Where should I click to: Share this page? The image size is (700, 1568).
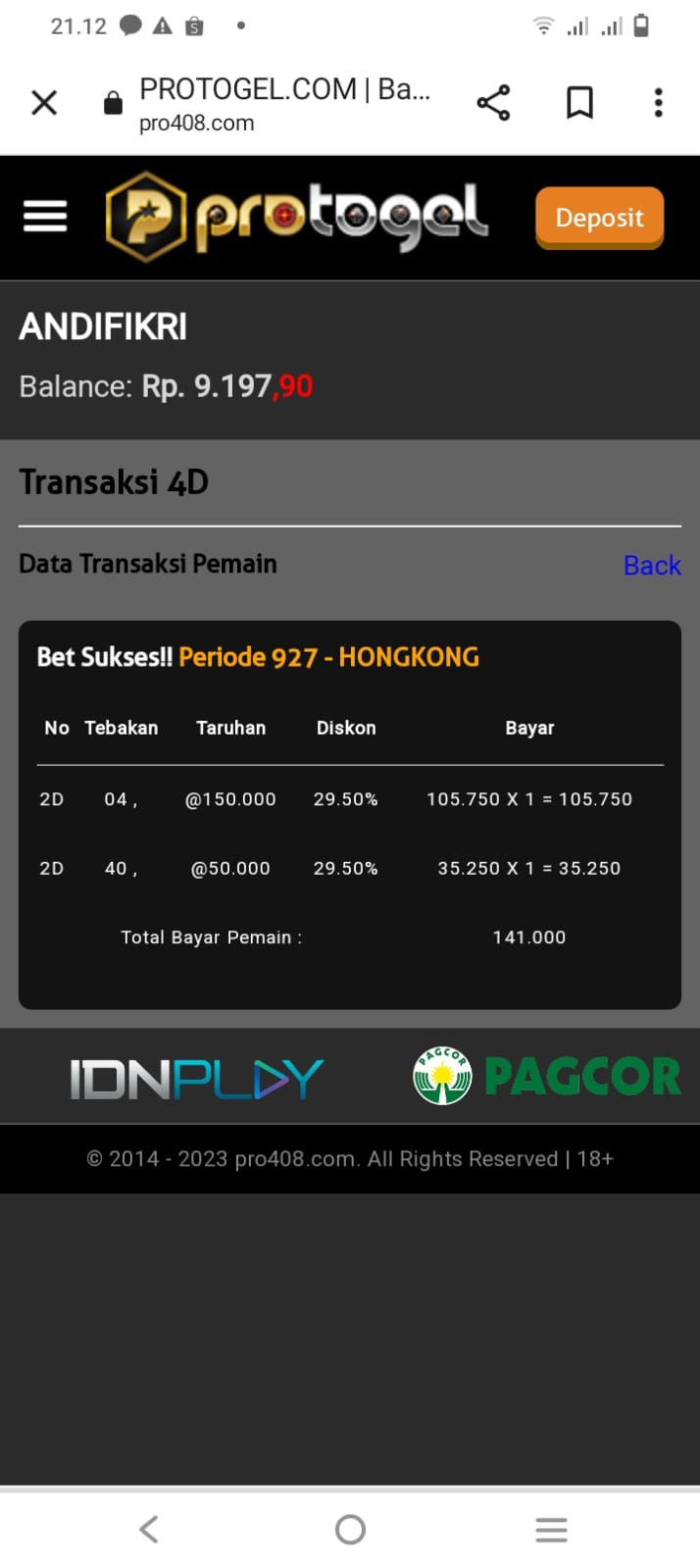pos(493,103)
